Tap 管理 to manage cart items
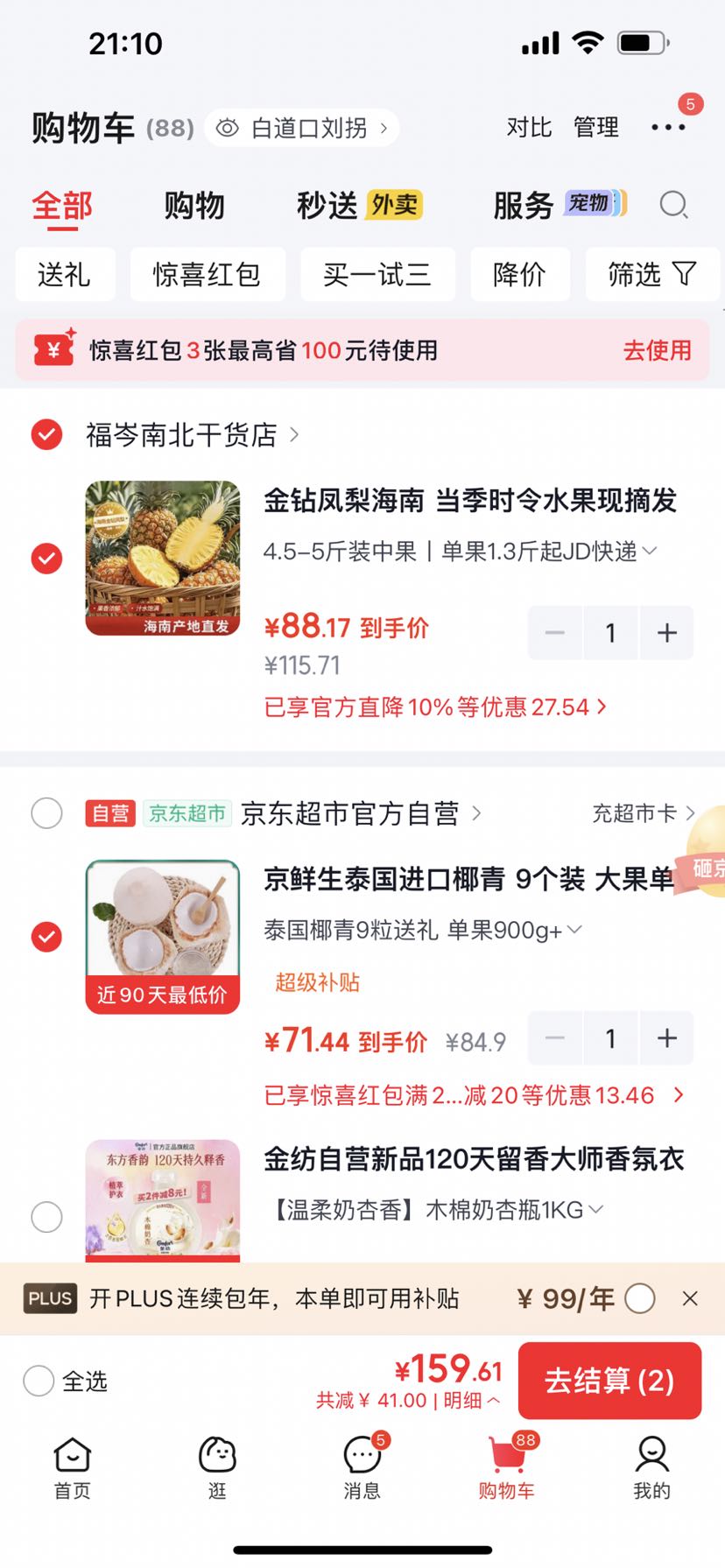Screen dimensions: 725x1568 point(596,128)
